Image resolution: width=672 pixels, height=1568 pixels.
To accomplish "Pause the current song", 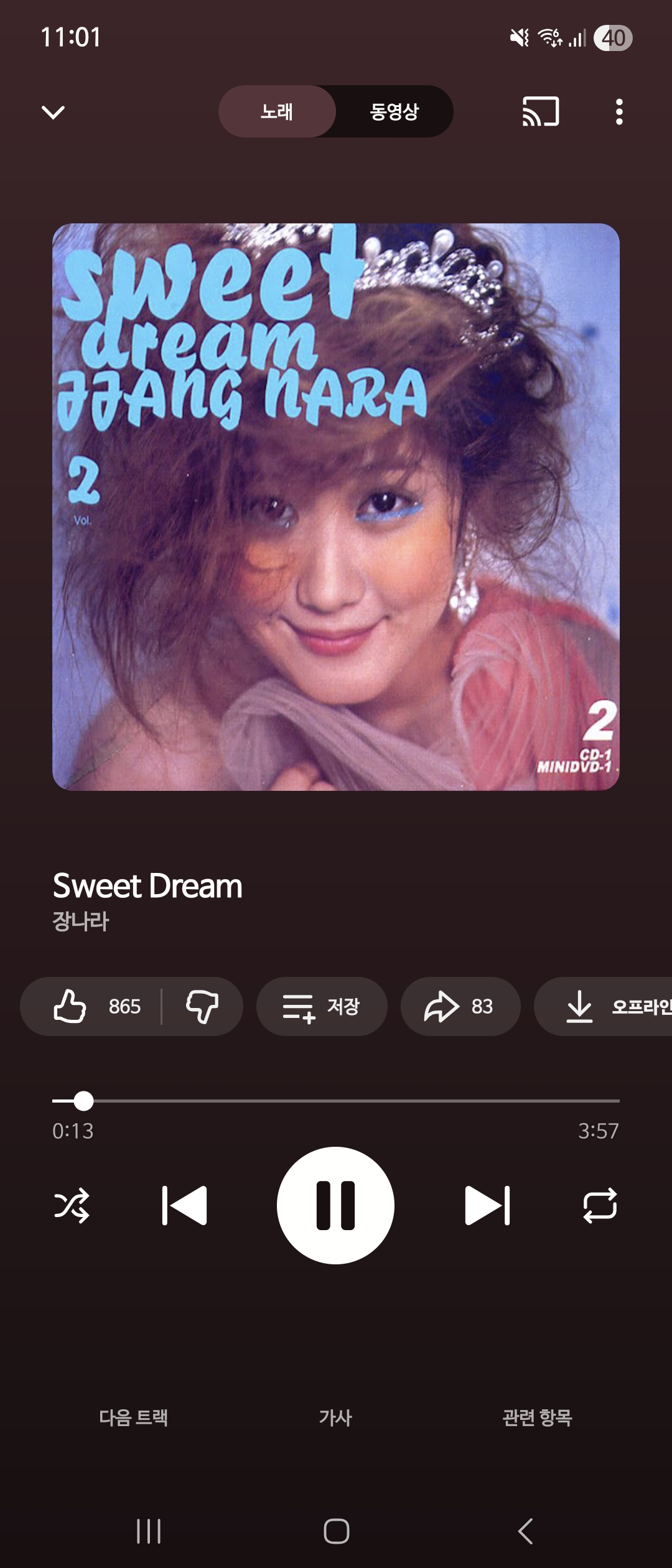I will [335, 1205].
